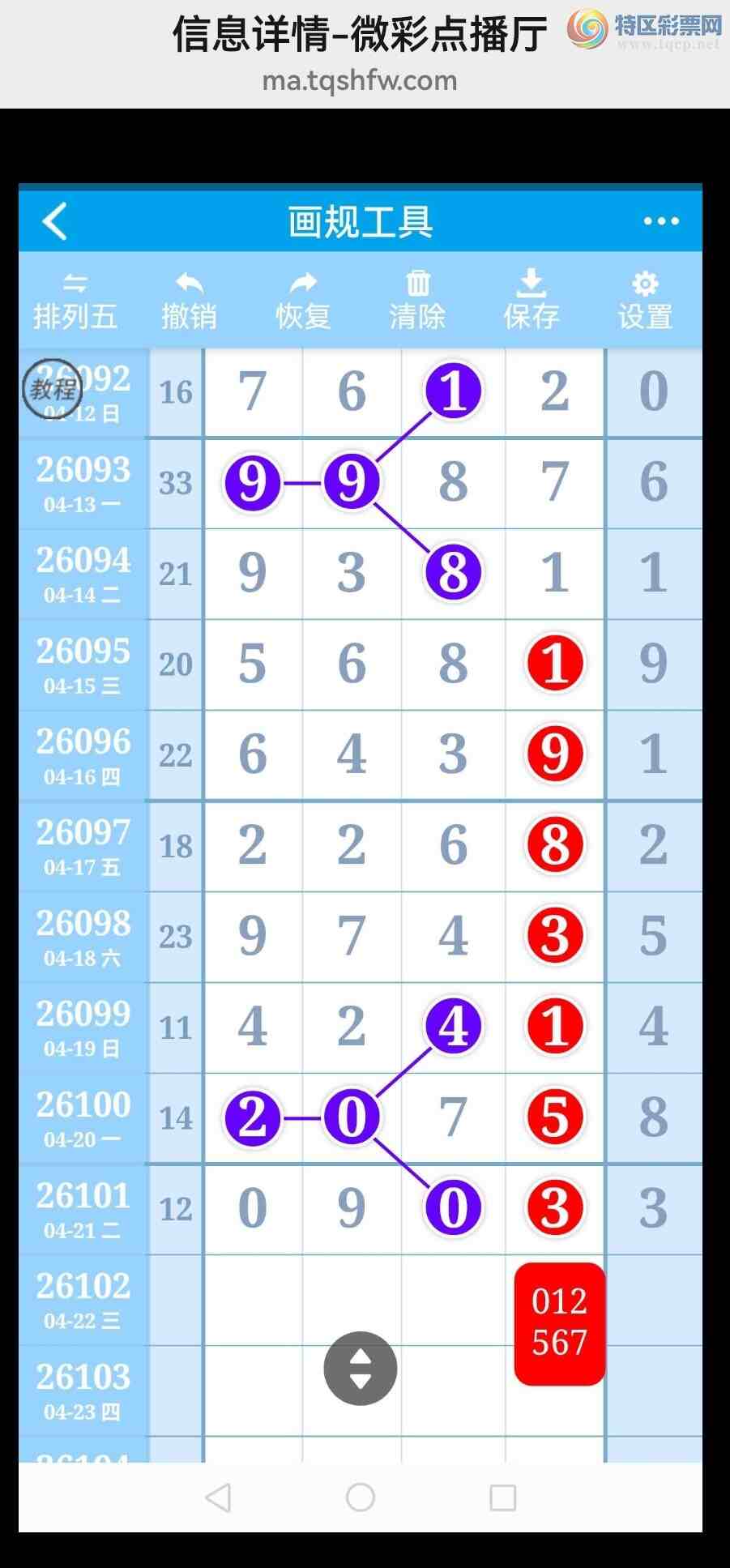
Task: Open recent apps via the square button
Action: (x=502, y=1497)
